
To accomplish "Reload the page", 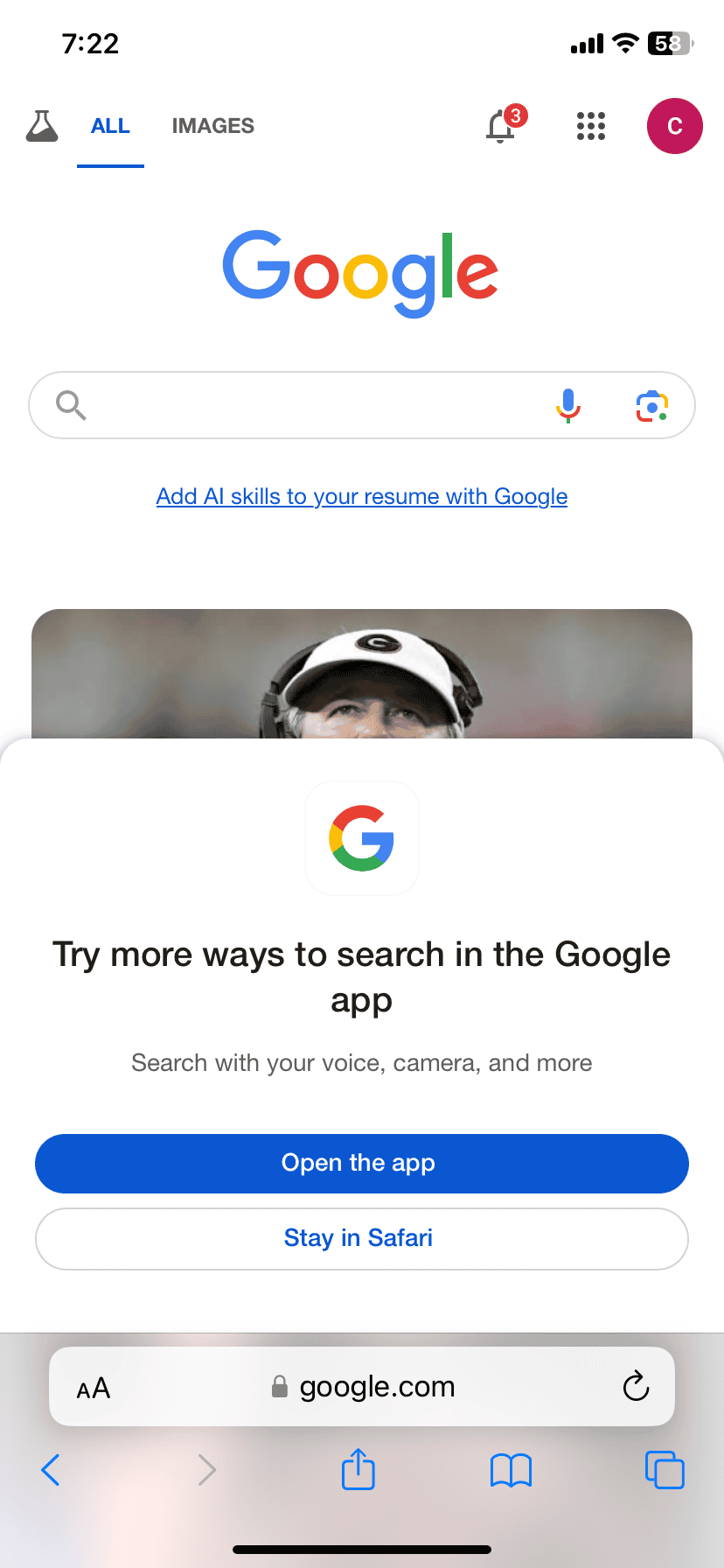I will click(x=636, y=1386).
